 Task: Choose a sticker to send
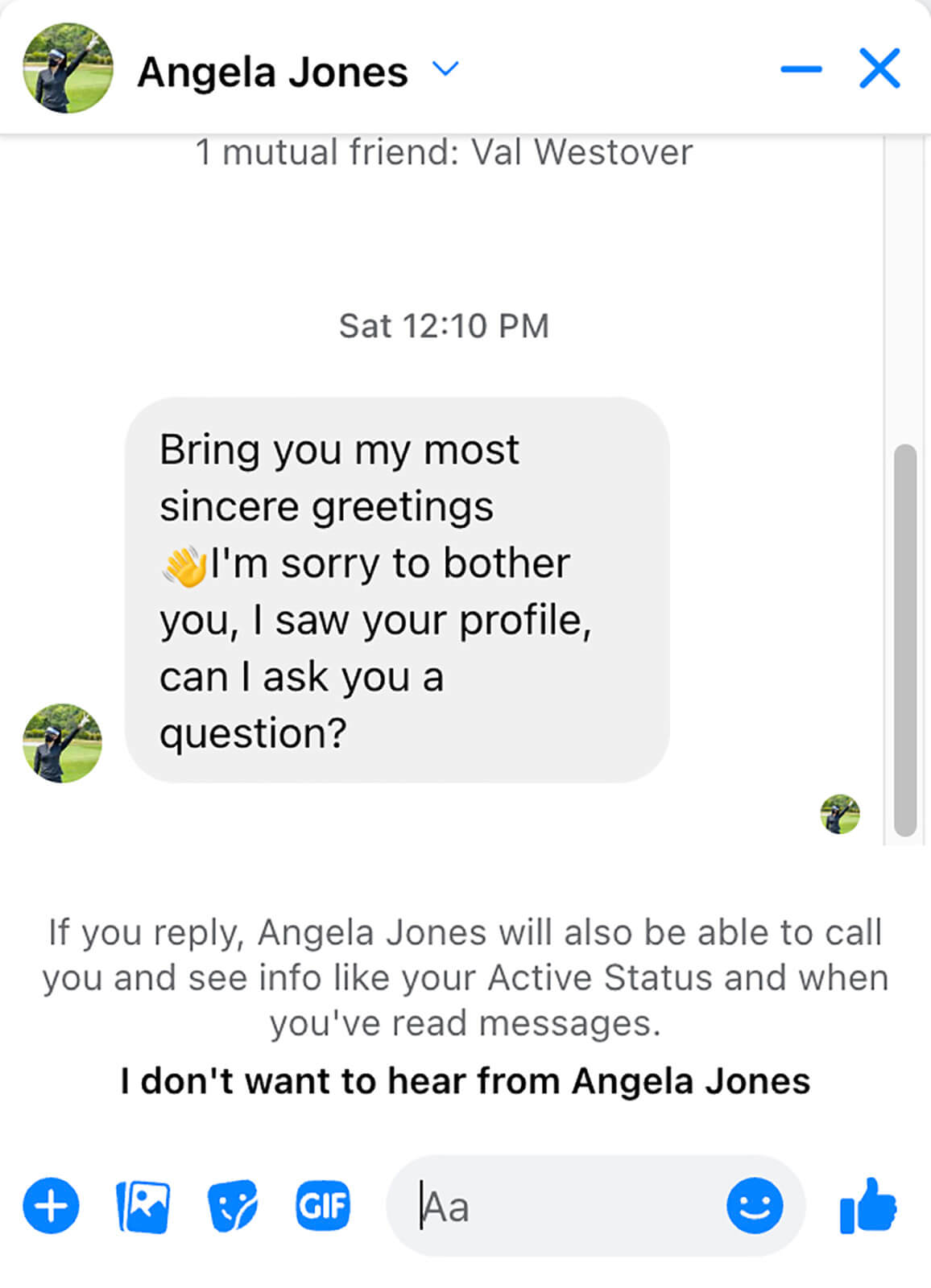coord(233,1206)
